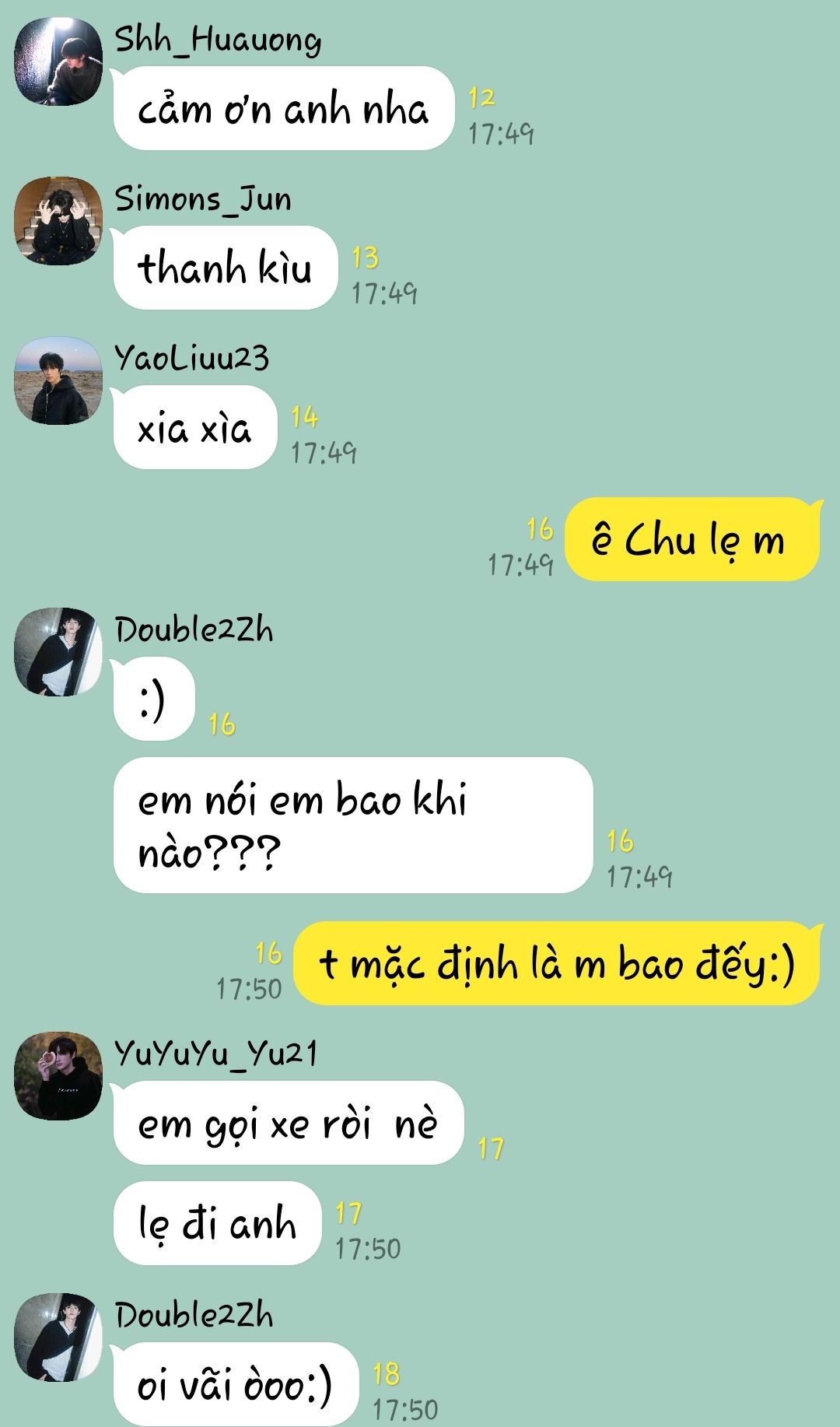The height and width of the screenshot is (1427, 840).
Task: Open Simons_Jun's avatar
Action: click(58, 221)
